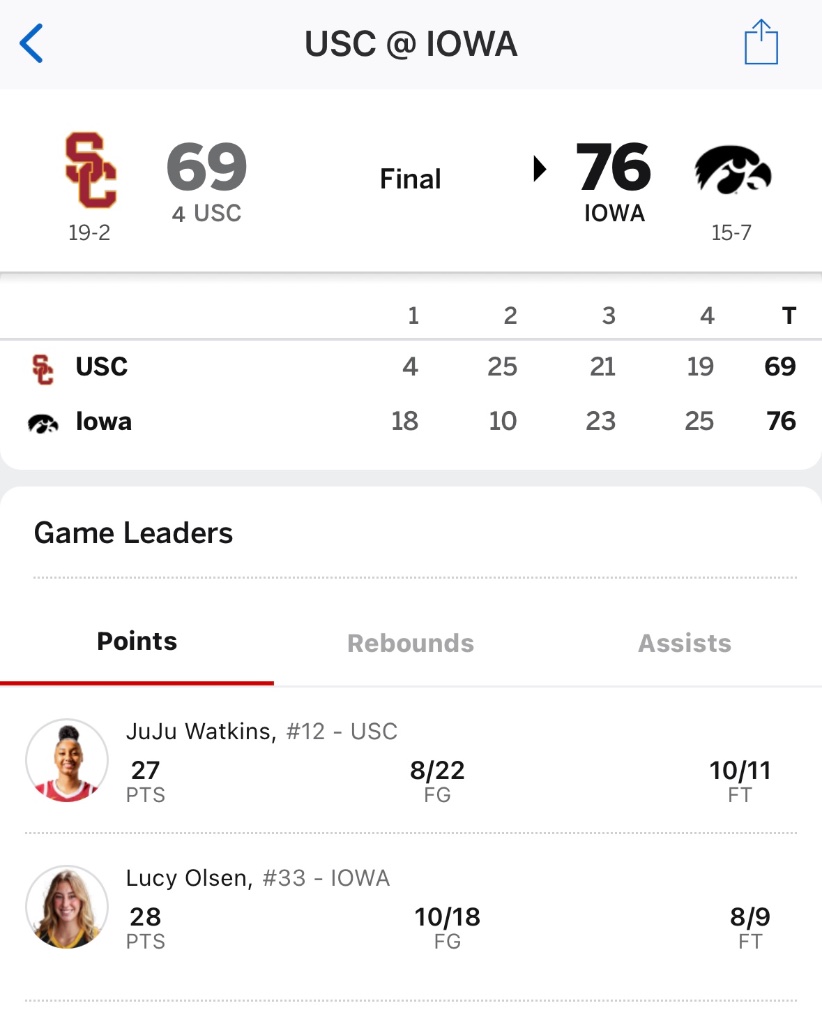
Task: Open JuJu Watkins' player profile
Action: click(x=66, y=760)
